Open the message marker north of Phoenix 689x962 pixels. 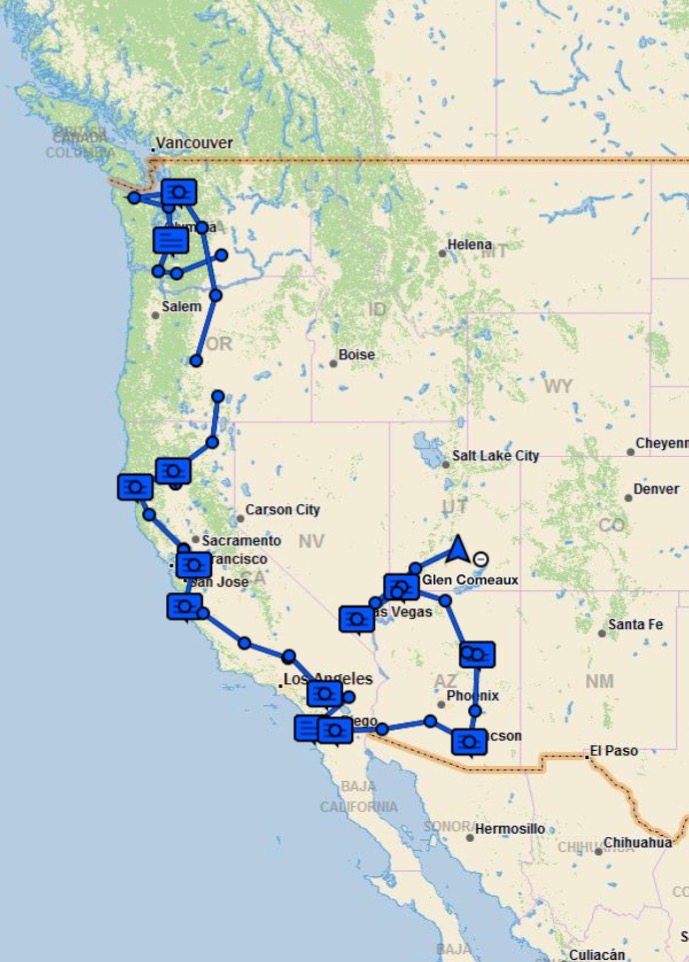[x=477, y=654]
